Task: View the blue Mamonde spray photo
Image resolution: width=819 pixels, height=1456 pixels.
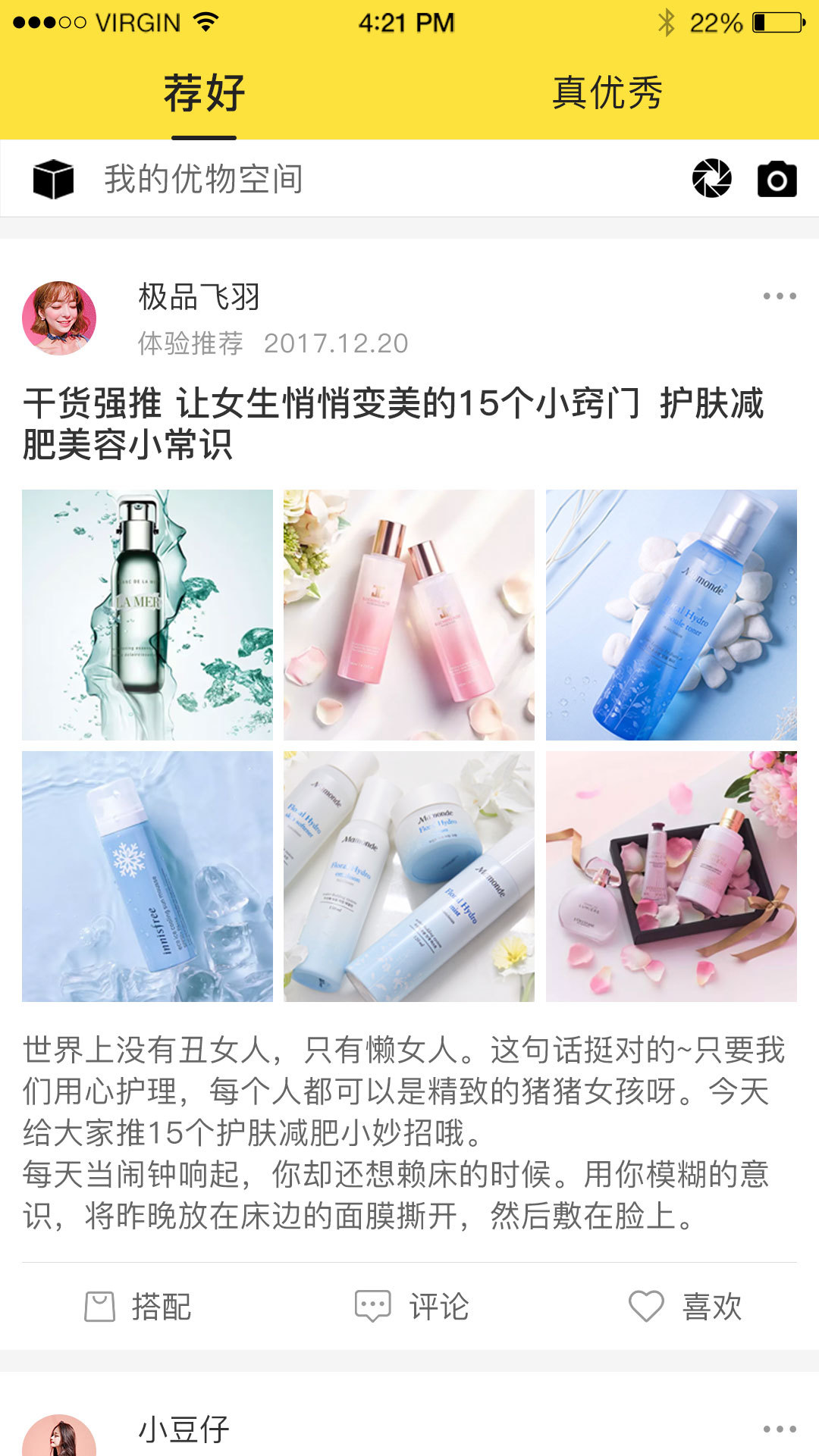Action: pyautogui.click(x=671, y=615)
